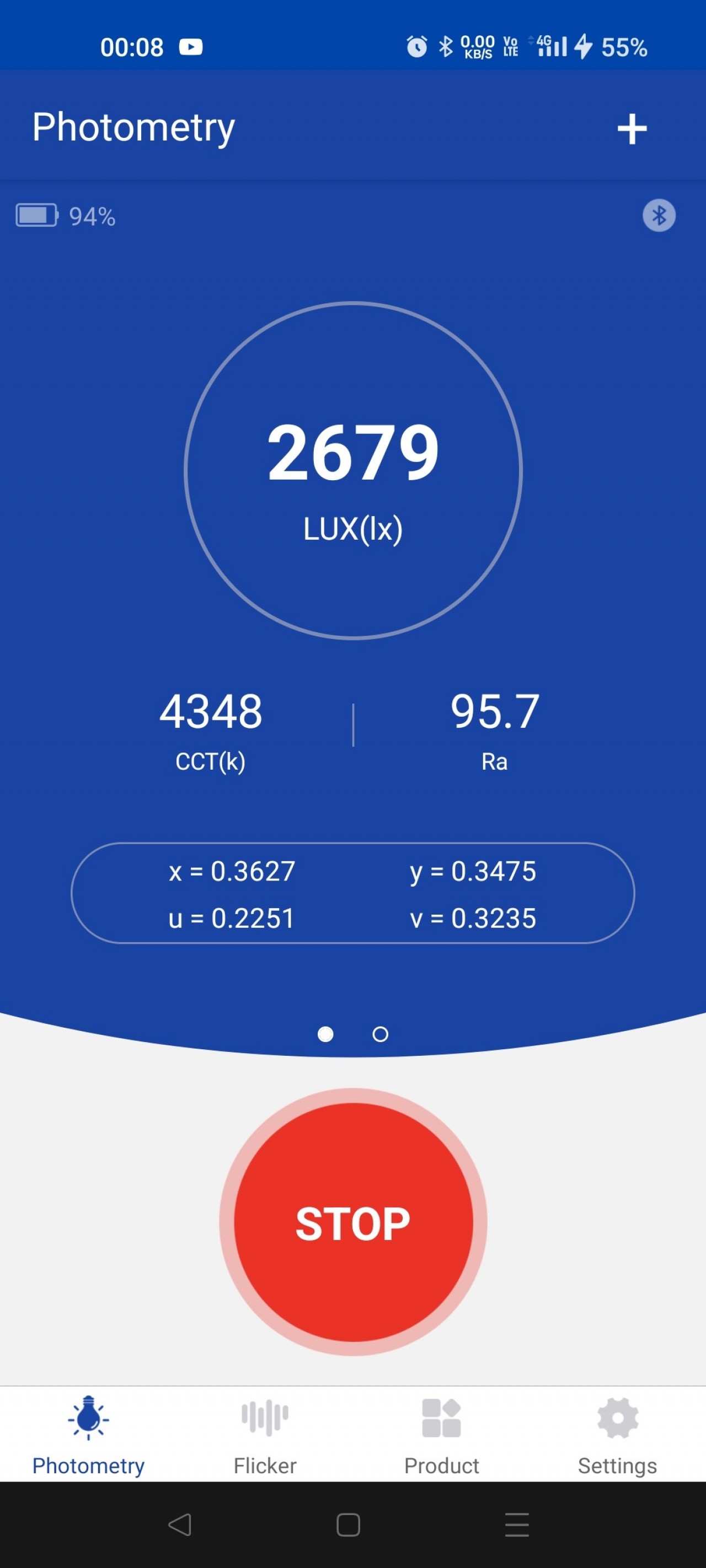Stop the measurement with the red STOP button
This screenshot has height=1568, width=706.
tap(352, 1222)
